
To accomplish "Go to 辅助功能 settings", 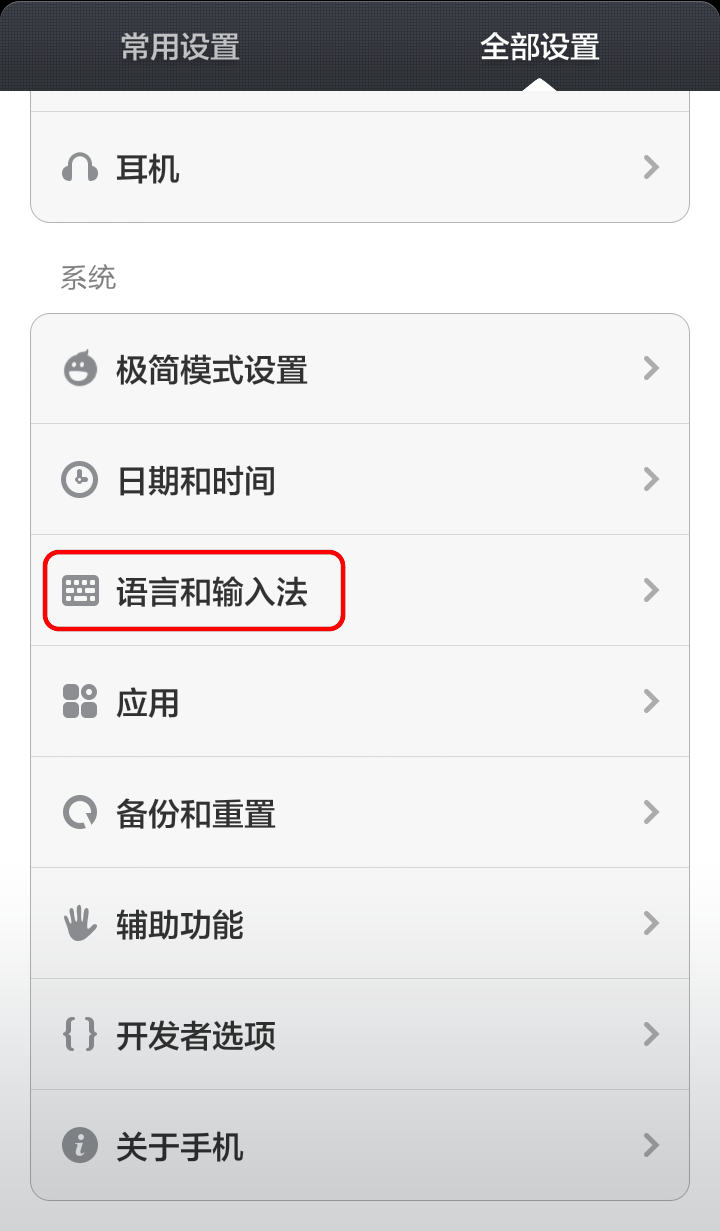I will (360, 925).
